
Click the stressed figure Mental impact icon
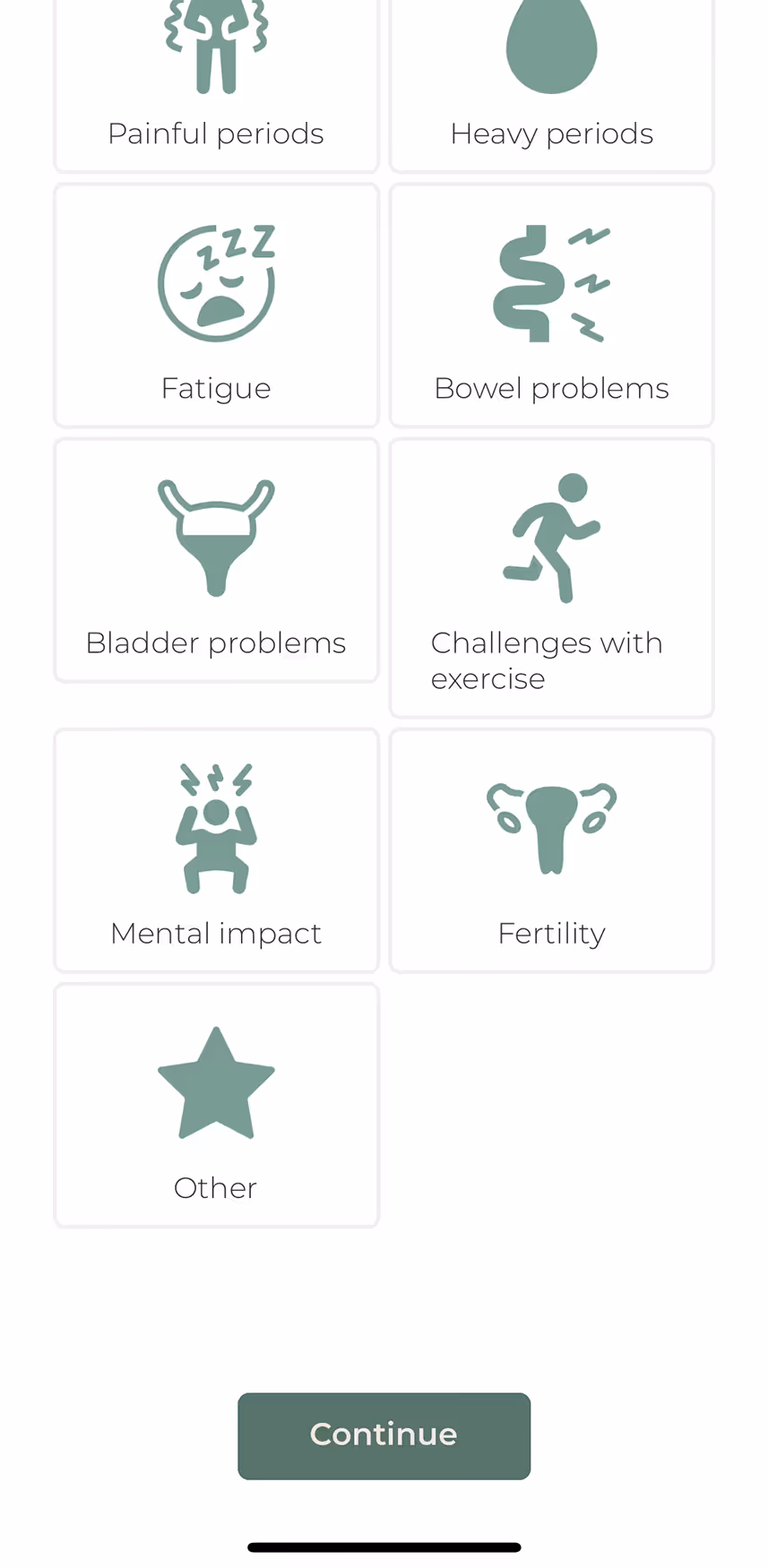coord(215,826)
